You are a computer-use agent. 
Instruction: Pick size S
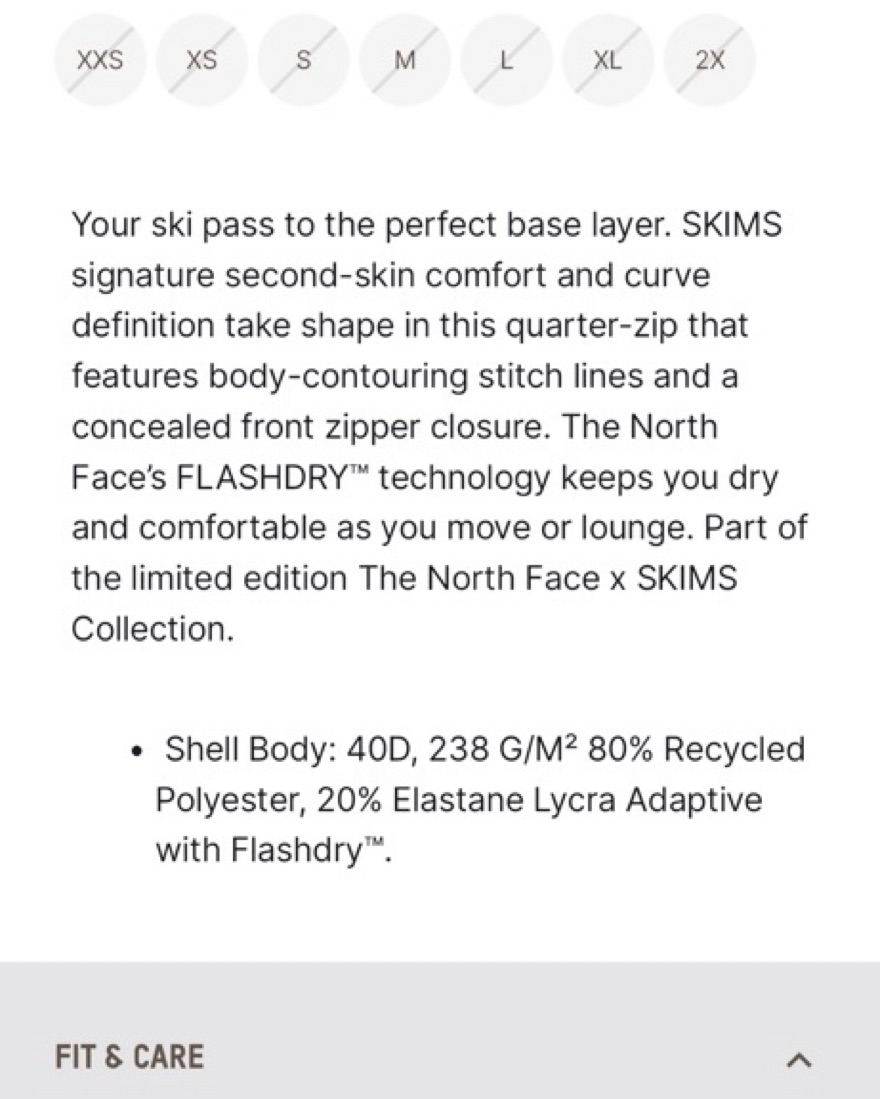(303, 60)
